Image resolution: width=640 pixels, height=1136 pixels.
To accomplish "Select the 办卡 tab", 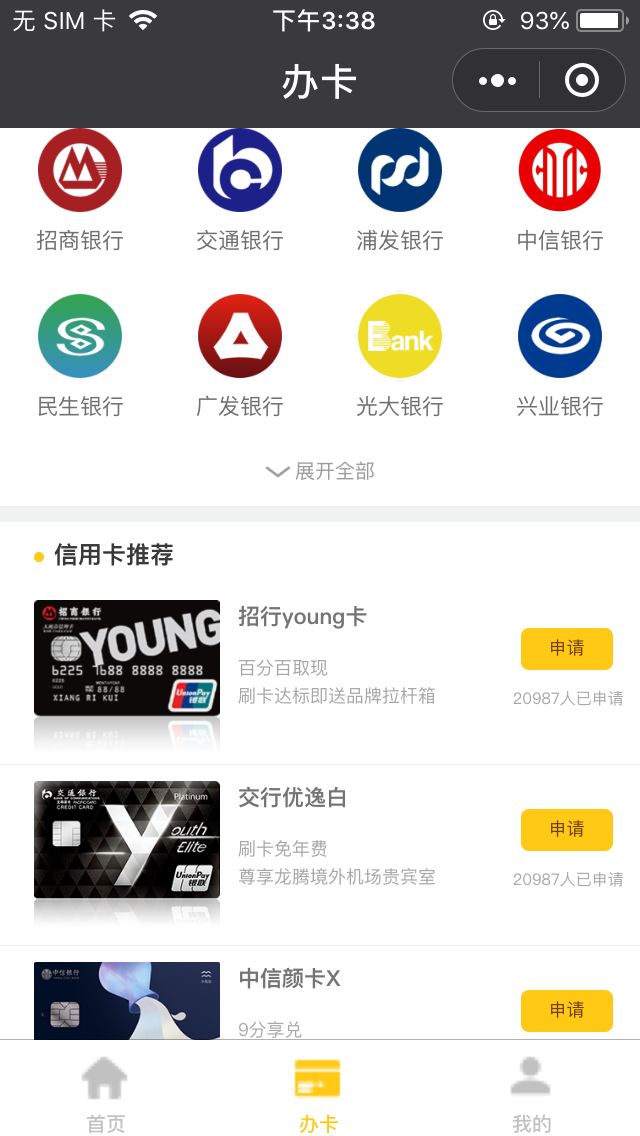I will click(x=318, y=1094).
